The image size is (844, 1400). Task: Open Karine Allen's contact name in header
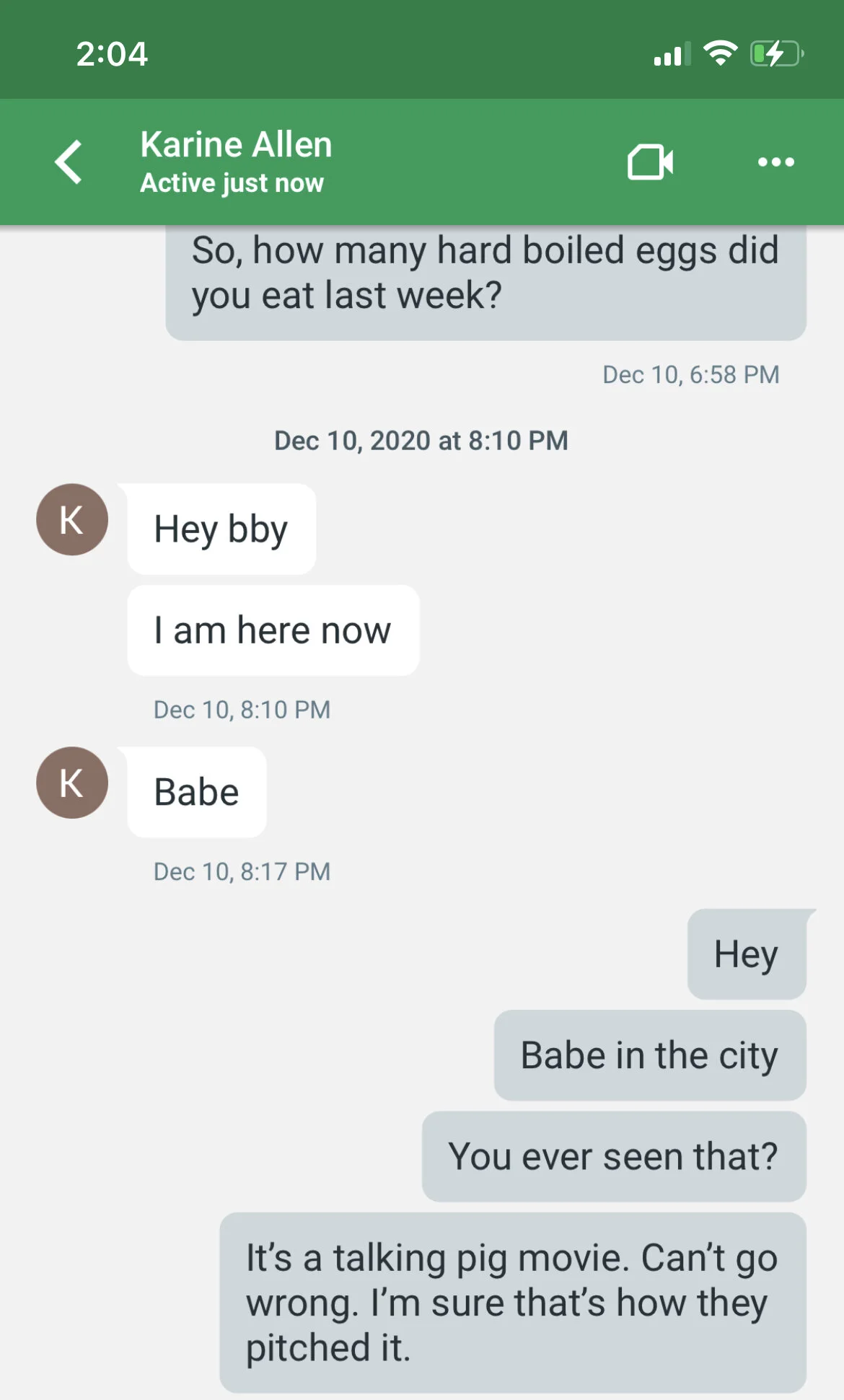[x=236, y=144]
